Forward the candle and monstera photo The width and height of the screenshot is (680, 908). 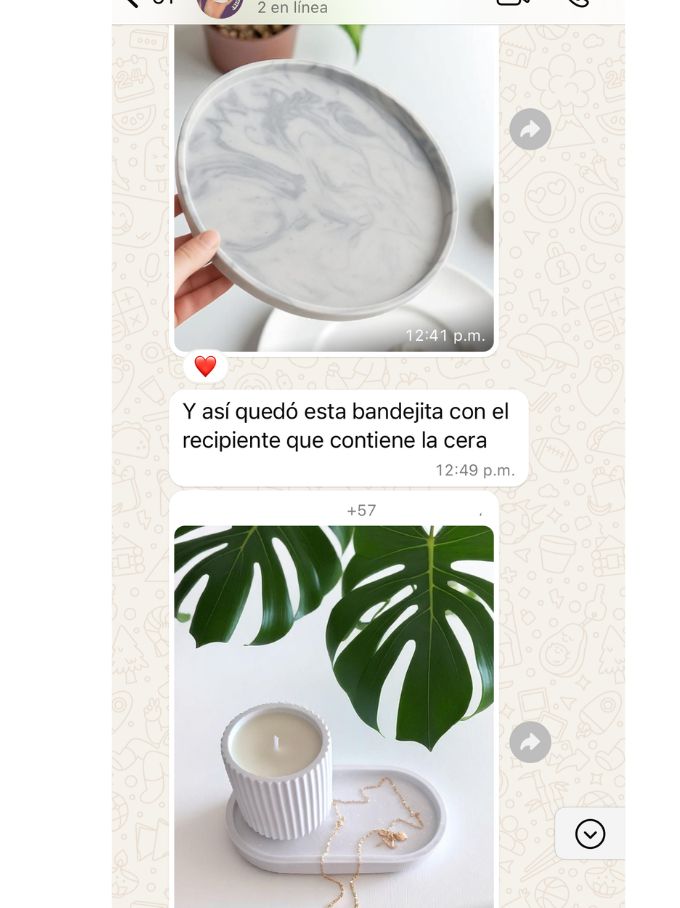(x=530, y=742)
